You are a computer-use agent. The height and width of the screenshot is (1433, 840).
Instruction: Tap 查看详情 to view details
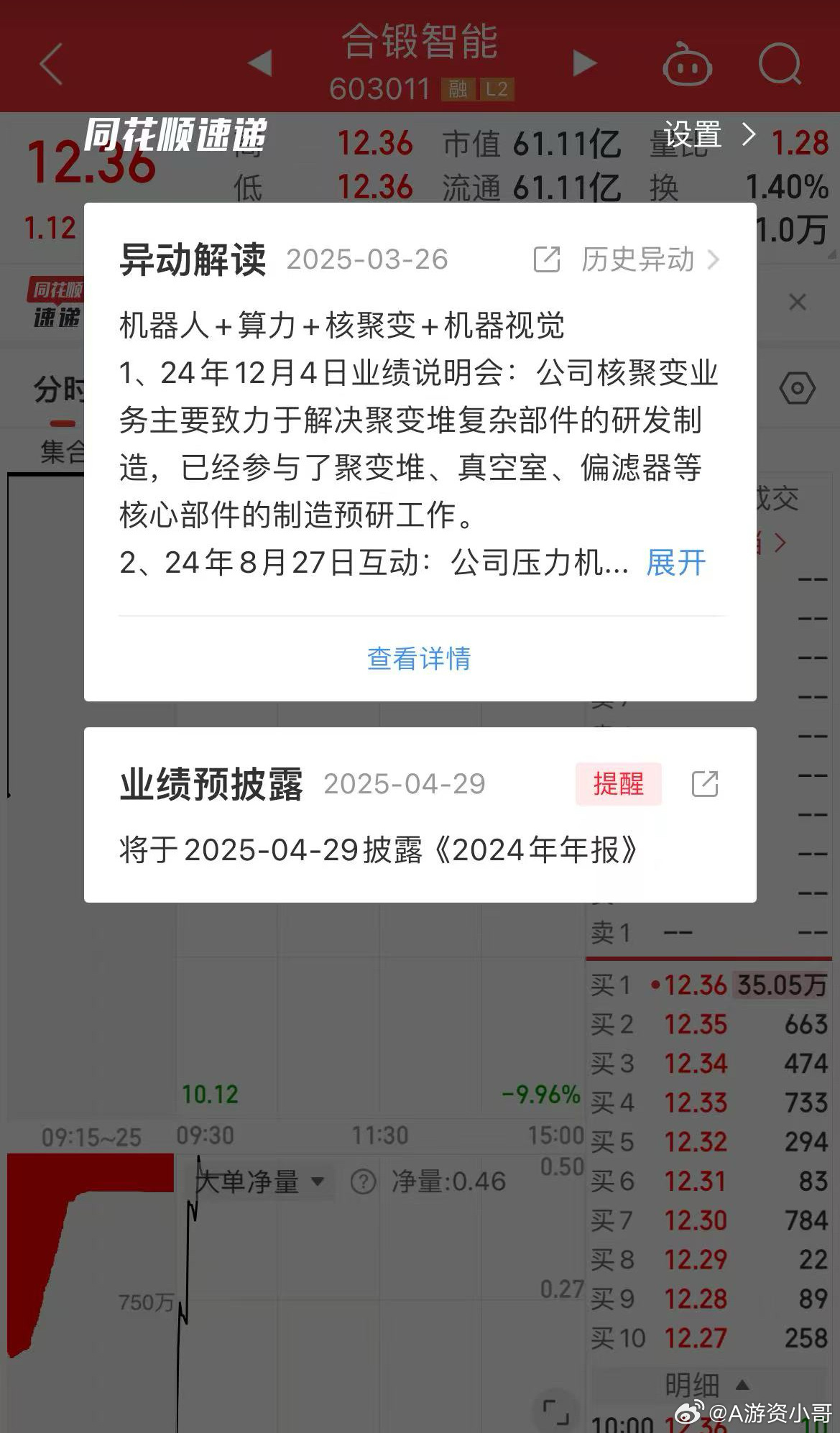(419, 658)
